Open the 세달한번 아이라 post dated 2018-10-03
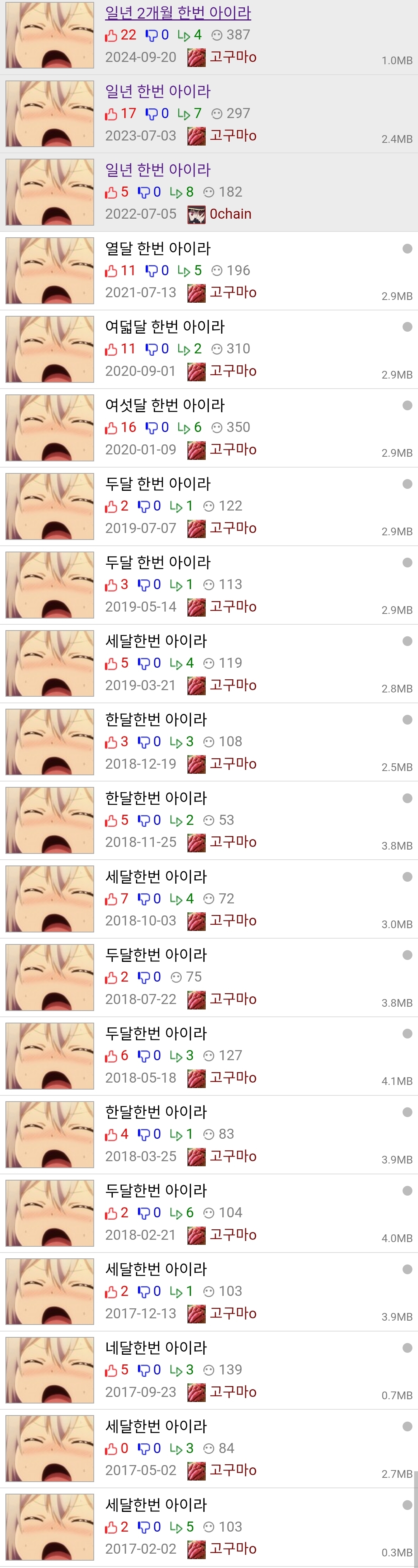The width and height of the screenshot is (418, 1568). [x=156, y=877]
